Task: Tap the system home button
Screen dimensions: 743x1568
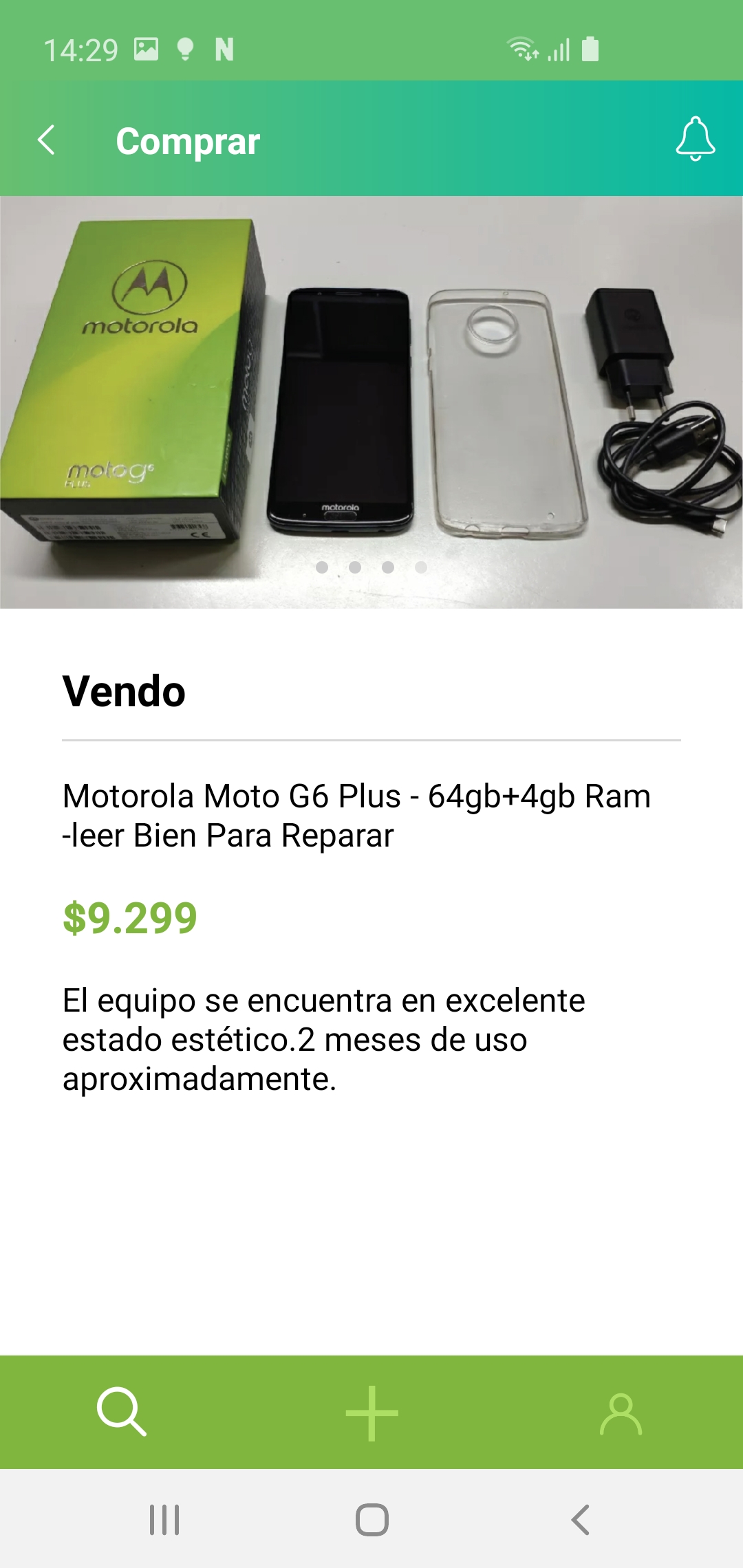Action: (371, 1519)
